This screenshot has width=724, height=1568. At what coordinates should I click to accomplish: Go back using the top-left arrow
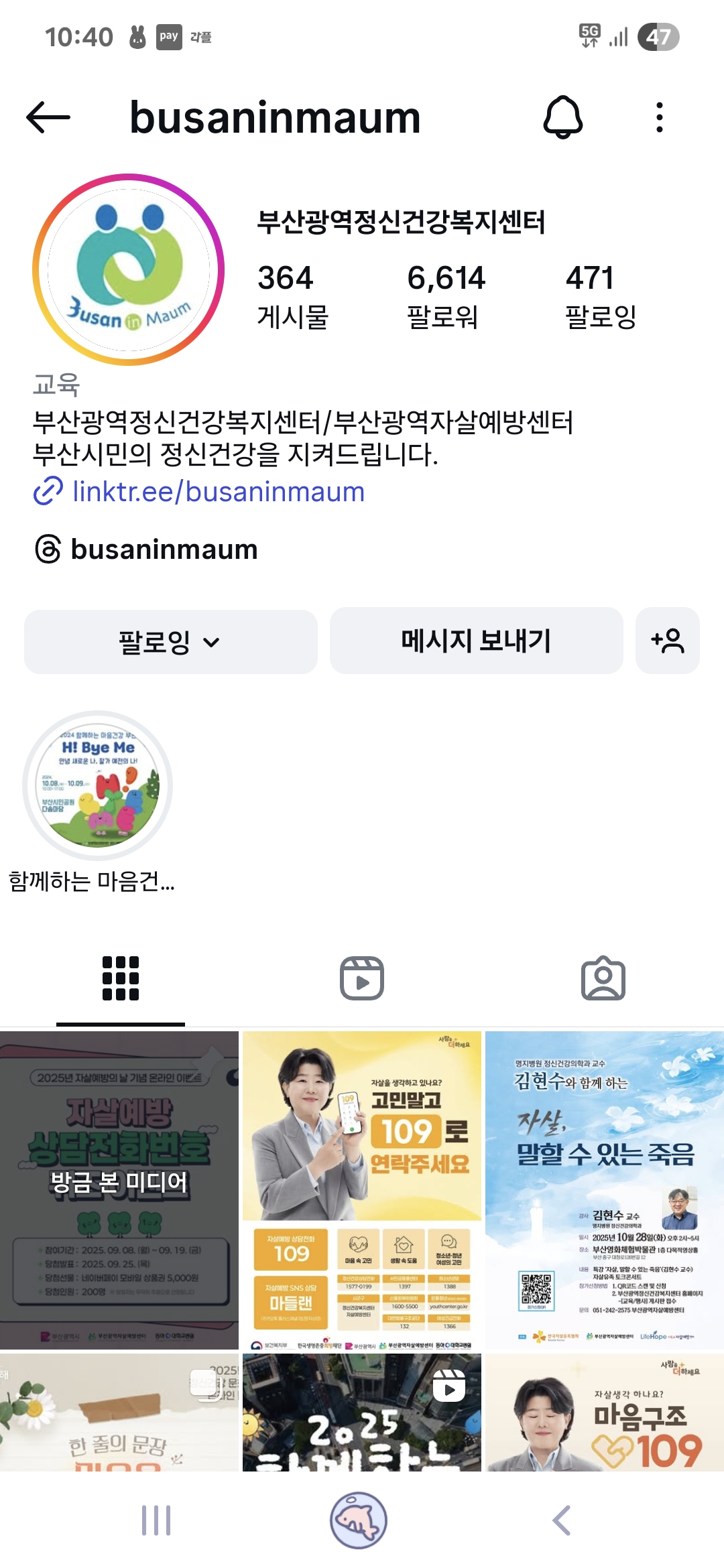pyautogui.click(x=48, y=117)
